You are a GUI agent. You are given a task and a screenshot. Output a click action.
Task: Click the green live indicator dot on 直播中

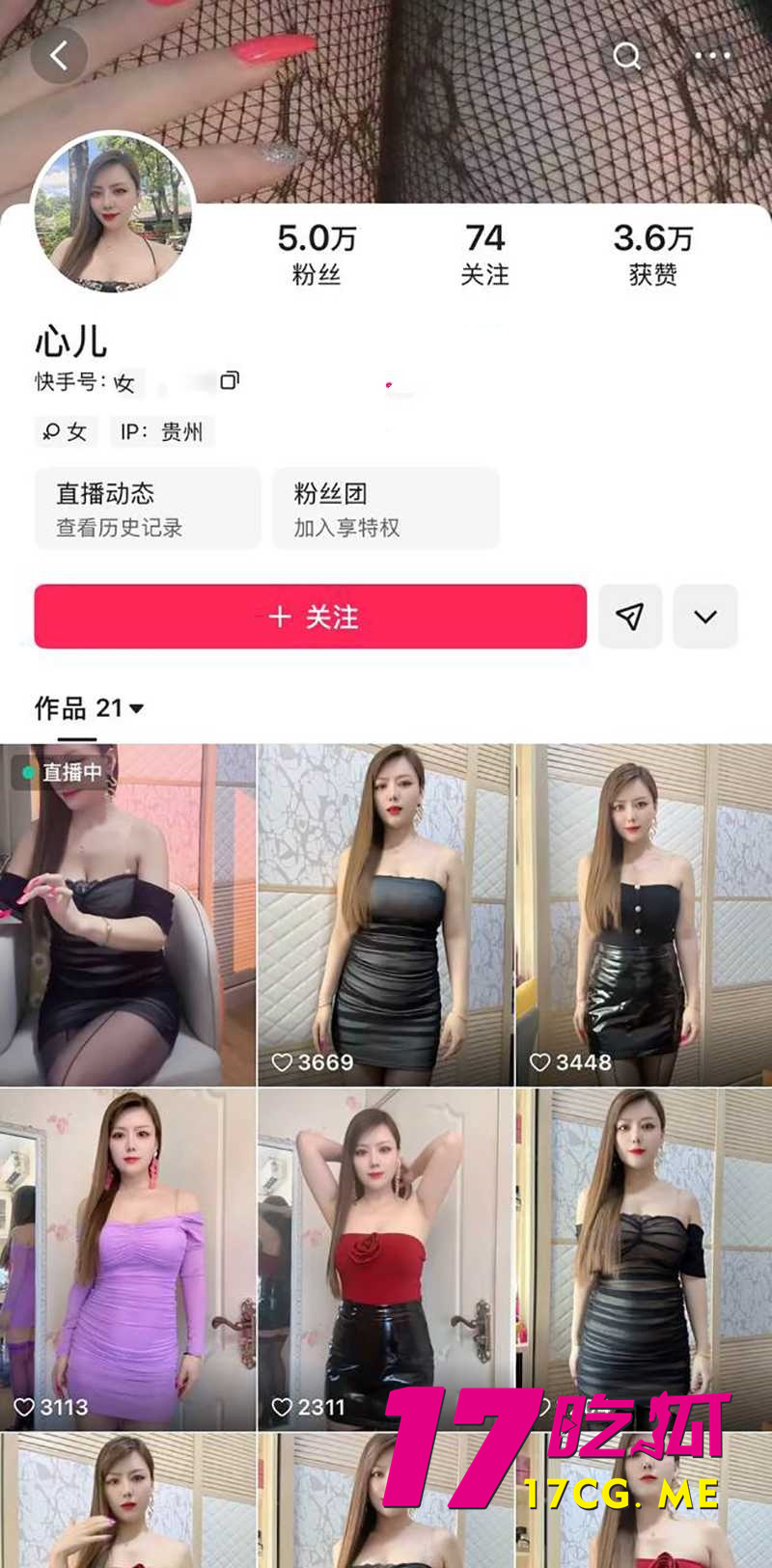click(26, 771)
